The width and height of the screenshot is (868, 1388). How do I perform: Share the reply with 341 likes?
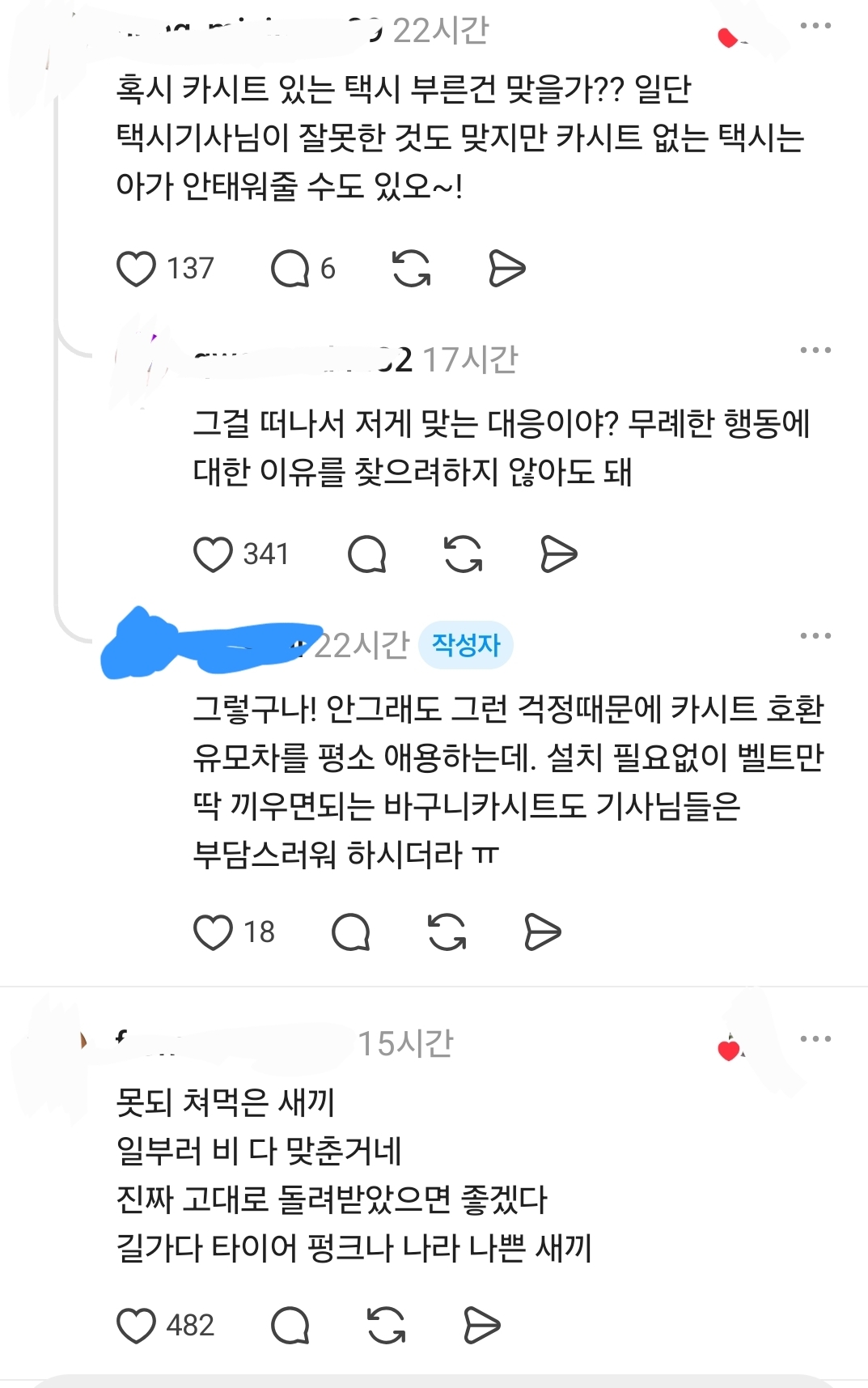559,554
